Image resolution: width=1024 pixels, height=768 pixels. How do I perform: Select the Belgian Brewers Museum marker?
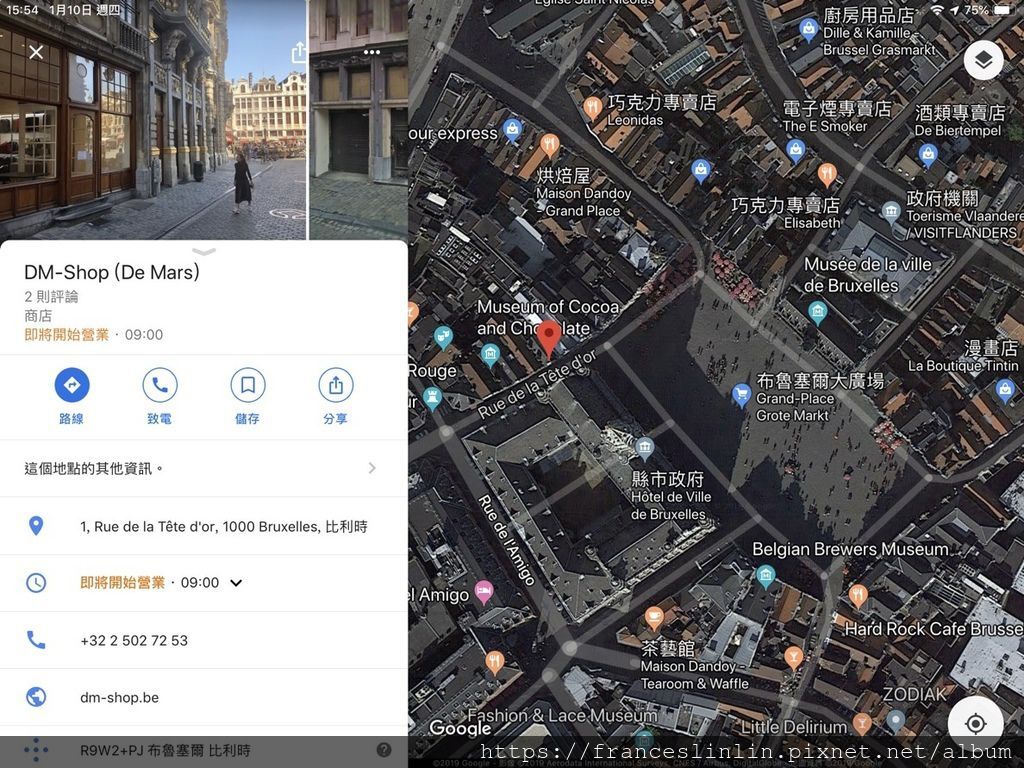click(766, 575)
